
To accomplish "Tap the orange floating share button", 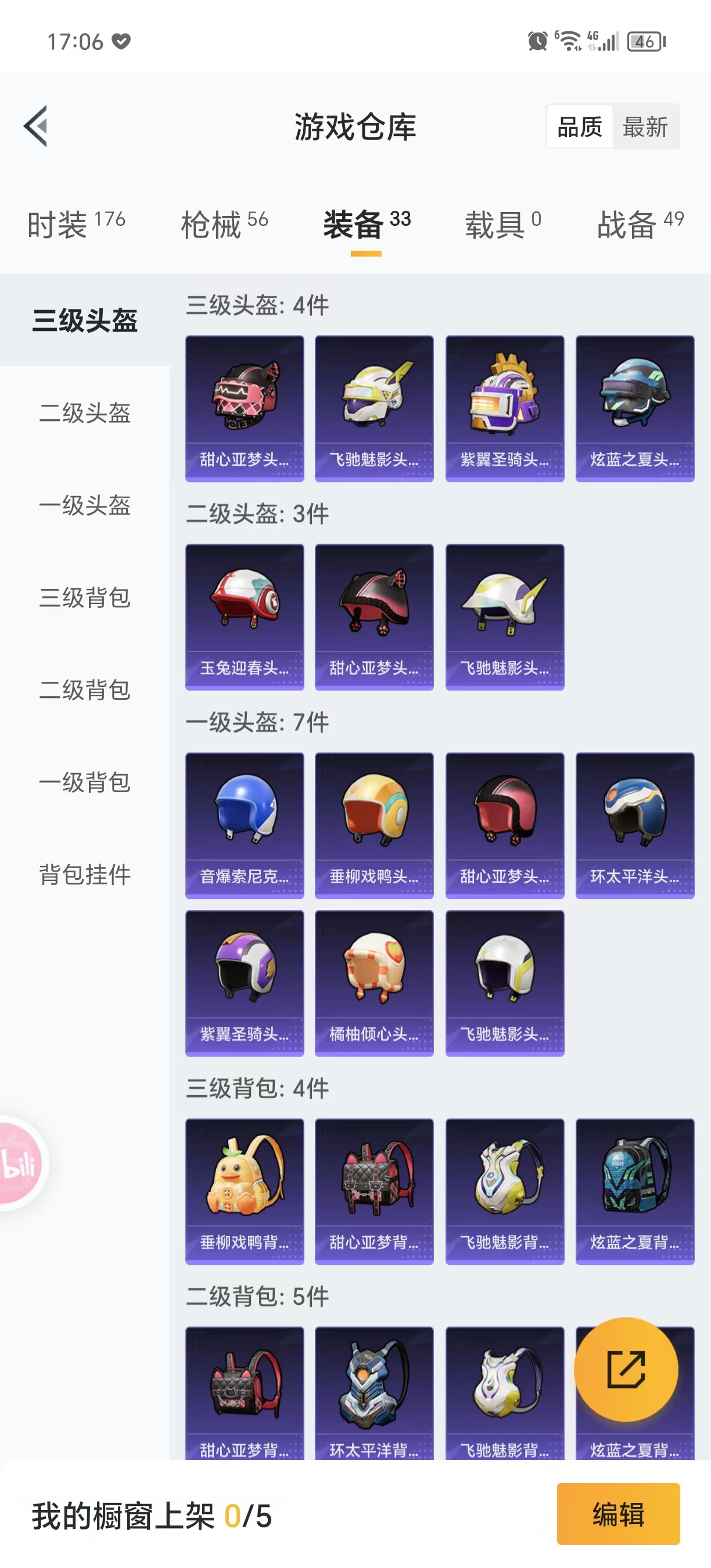I will (x=626, y=1369).
